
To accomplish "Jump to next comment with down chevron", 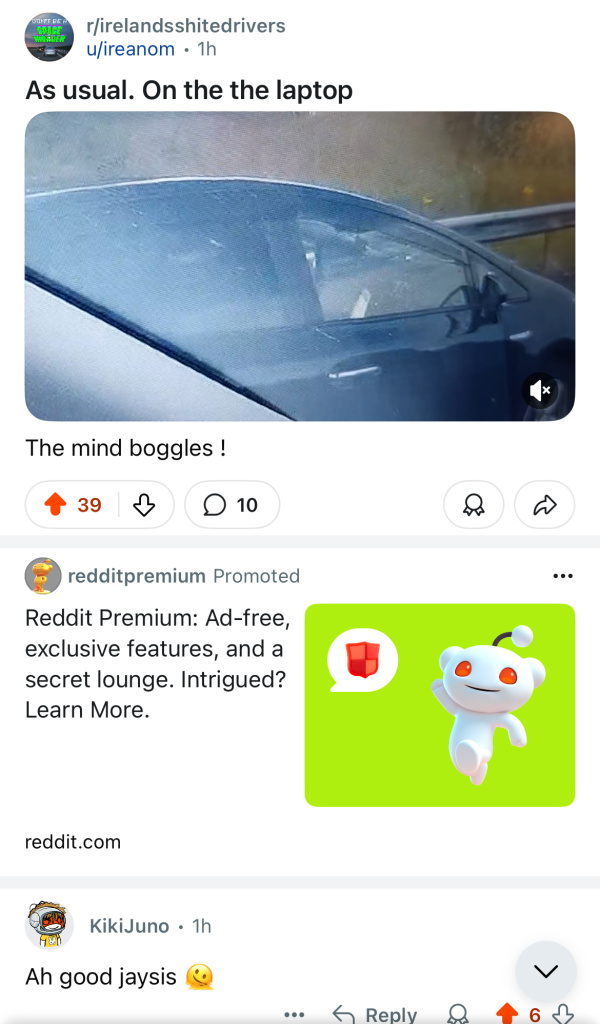I will pyautogui.click(x=546, y=972).
